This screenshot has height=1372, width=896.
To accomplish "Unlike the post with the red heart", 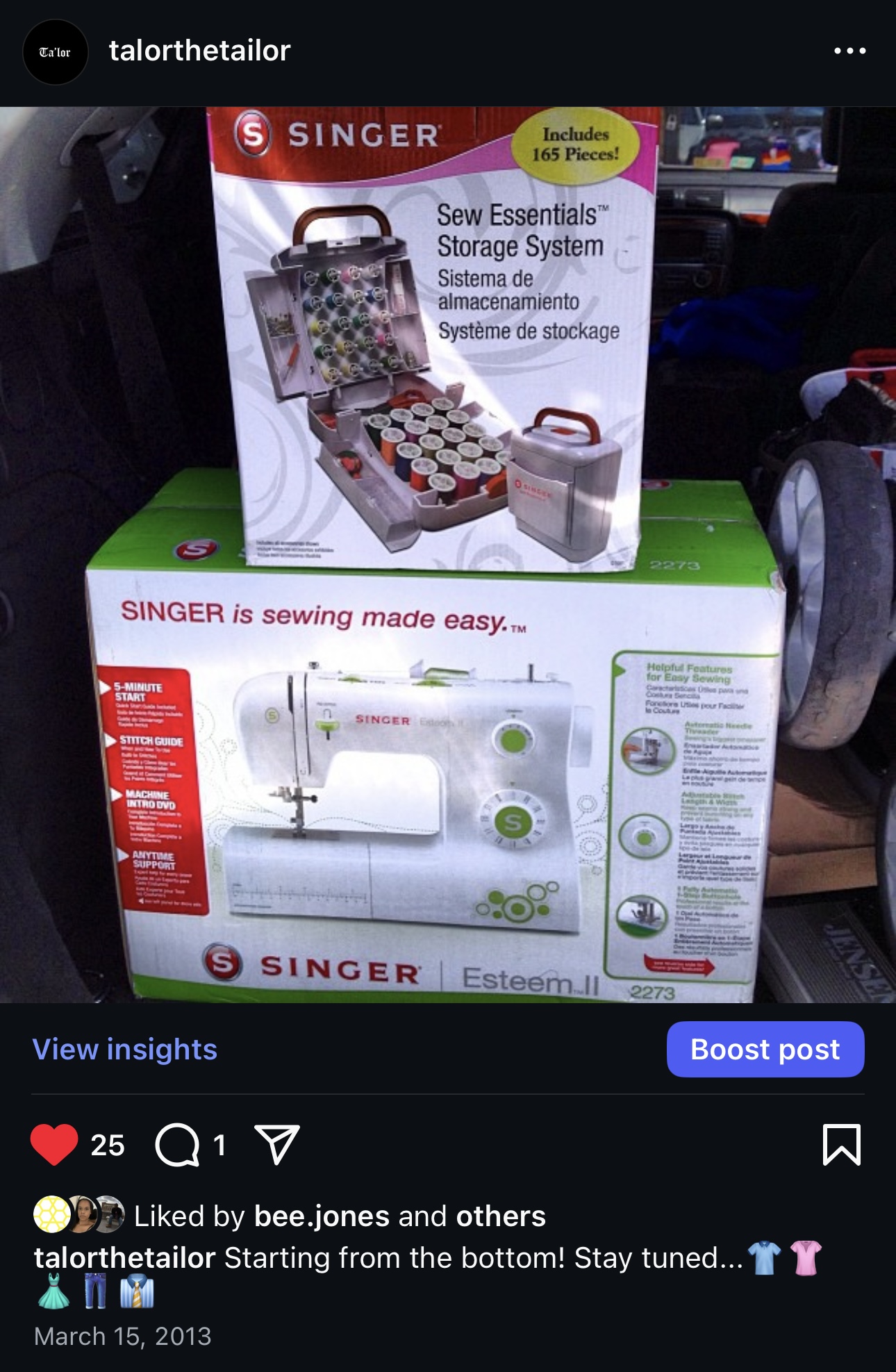I will click(54, 1144).
